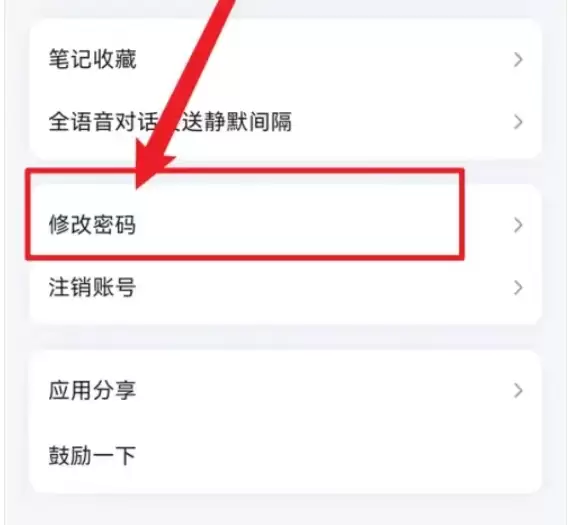Open the 笔记收藏 row
This screenshot has width=568, height=525.
point(285,59)
